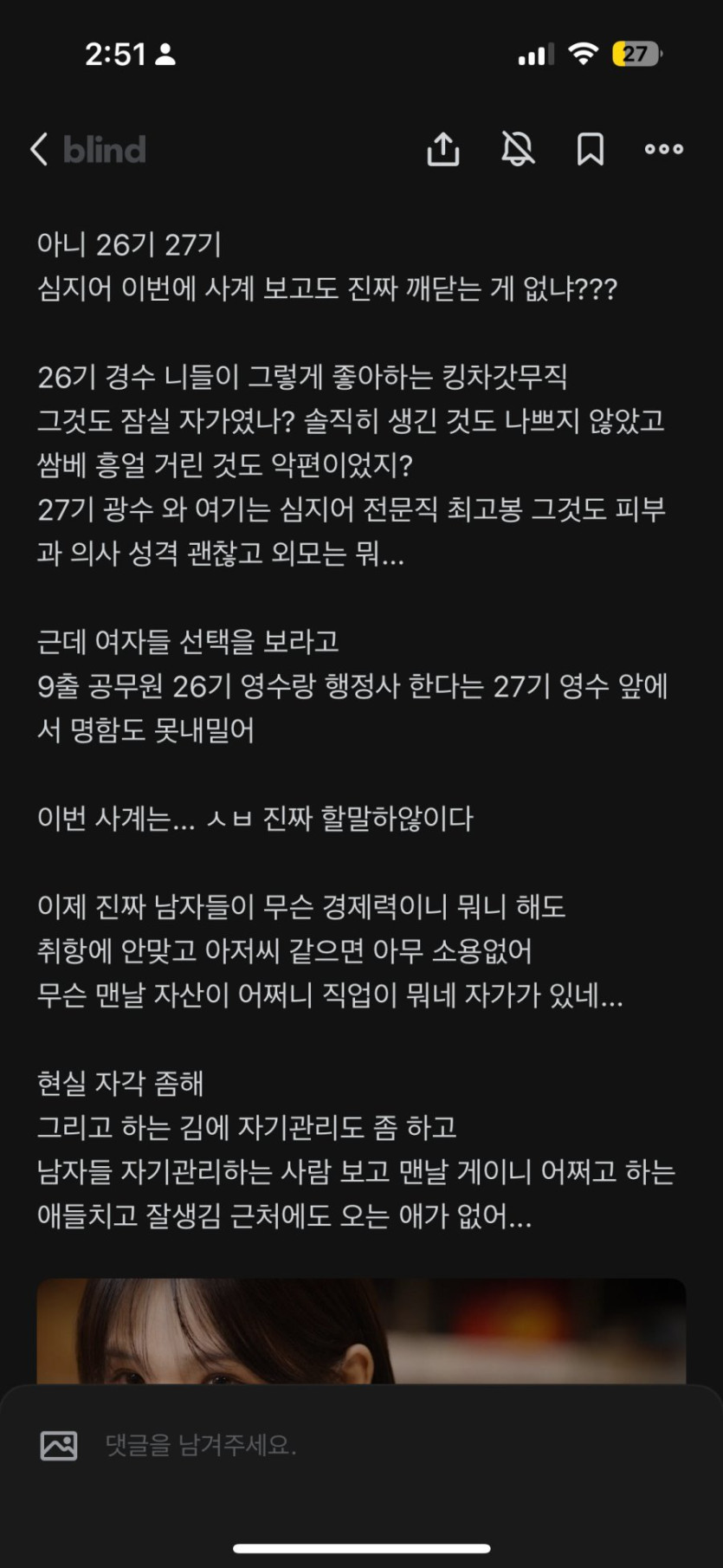The image size is (723, 1568).
Task: Open the three-dot overflow menu
Action: [664, 149]
